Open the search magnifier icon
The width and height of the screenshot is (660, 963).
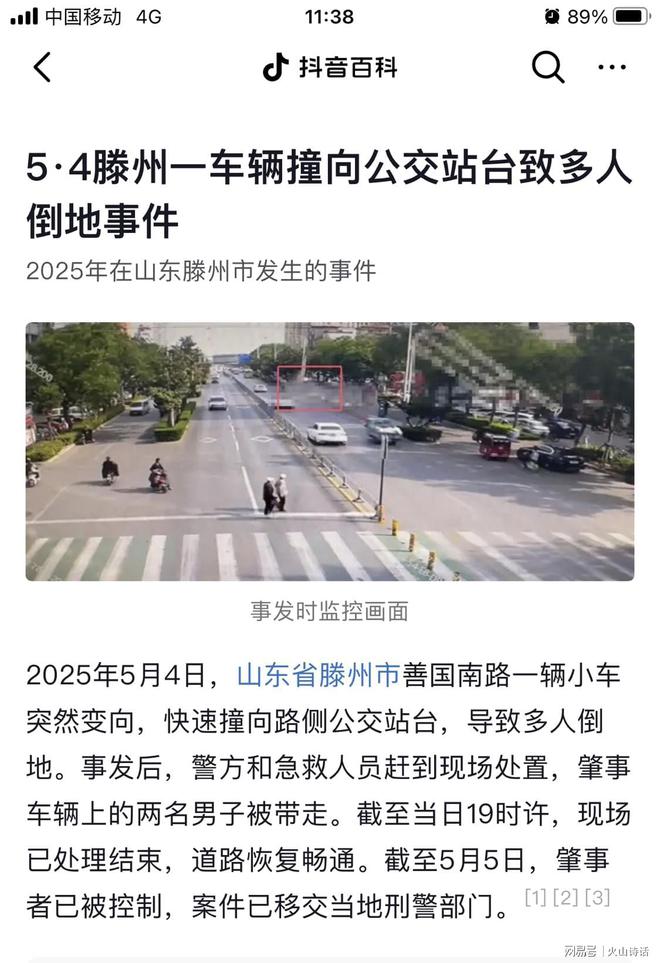coord(547,68)
